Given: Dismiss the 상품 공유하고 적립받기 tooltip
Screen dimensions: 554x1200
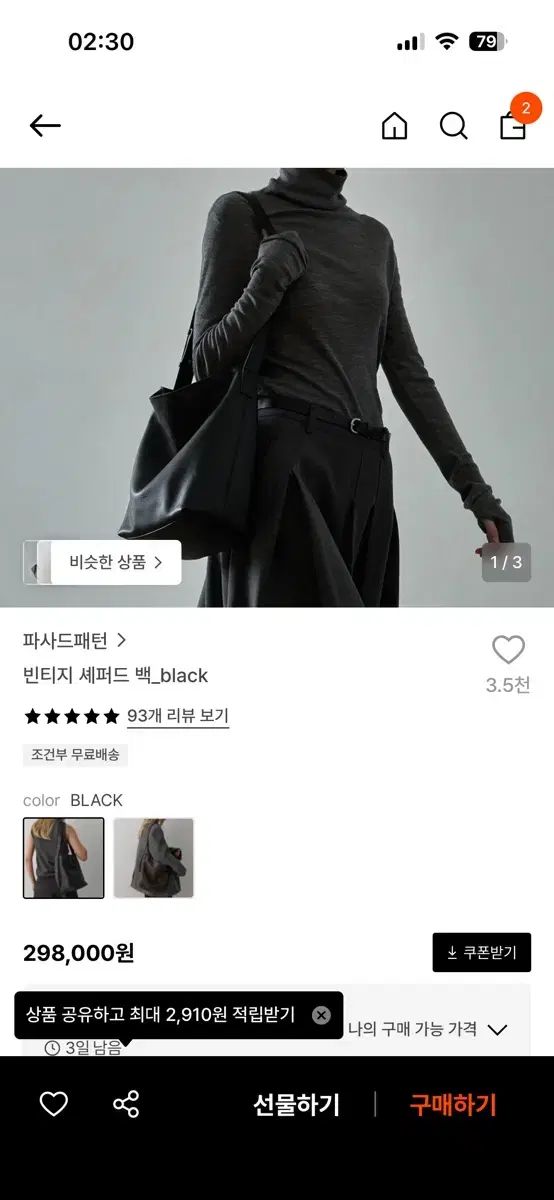Looking at the screenshot, I should [x=321, y=1015].
